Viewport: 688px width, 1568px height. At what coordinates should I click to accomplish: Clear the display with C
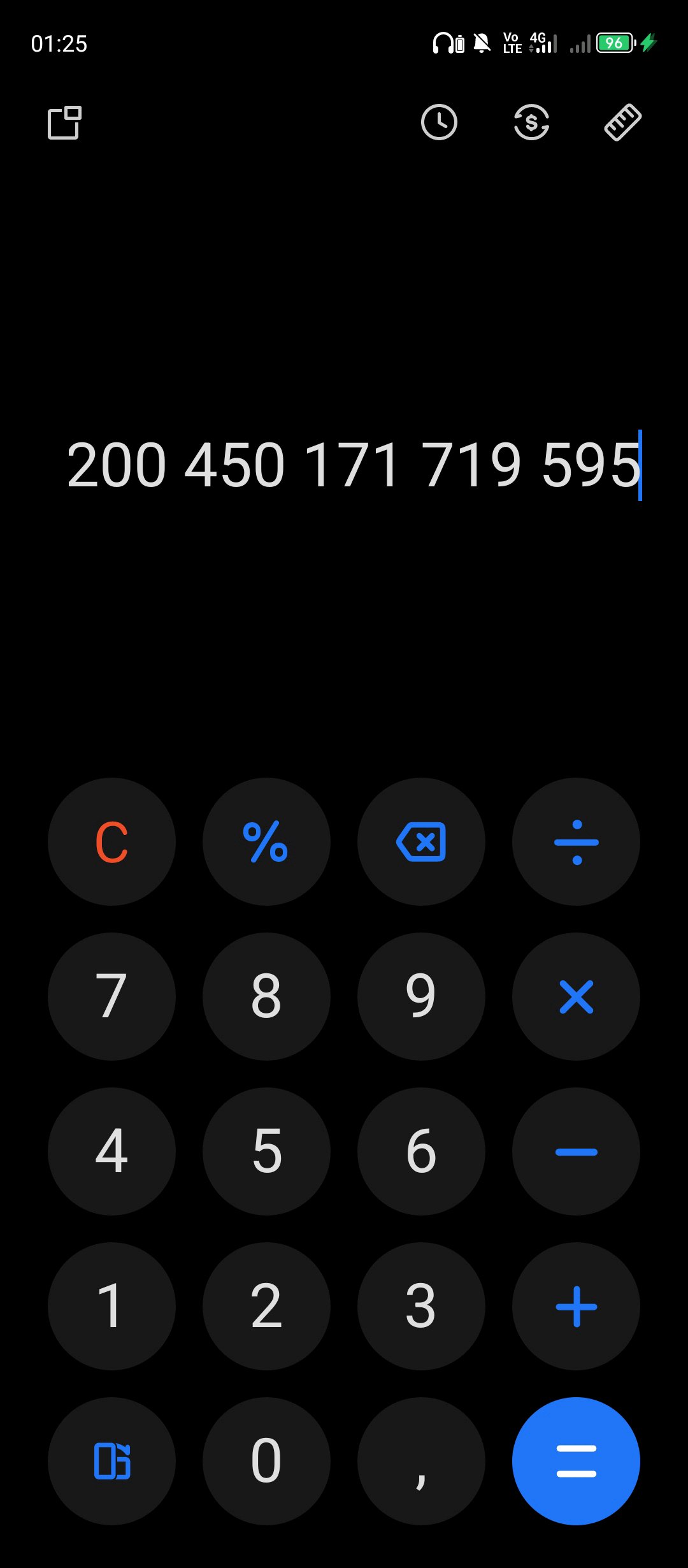tap(111, 841)
